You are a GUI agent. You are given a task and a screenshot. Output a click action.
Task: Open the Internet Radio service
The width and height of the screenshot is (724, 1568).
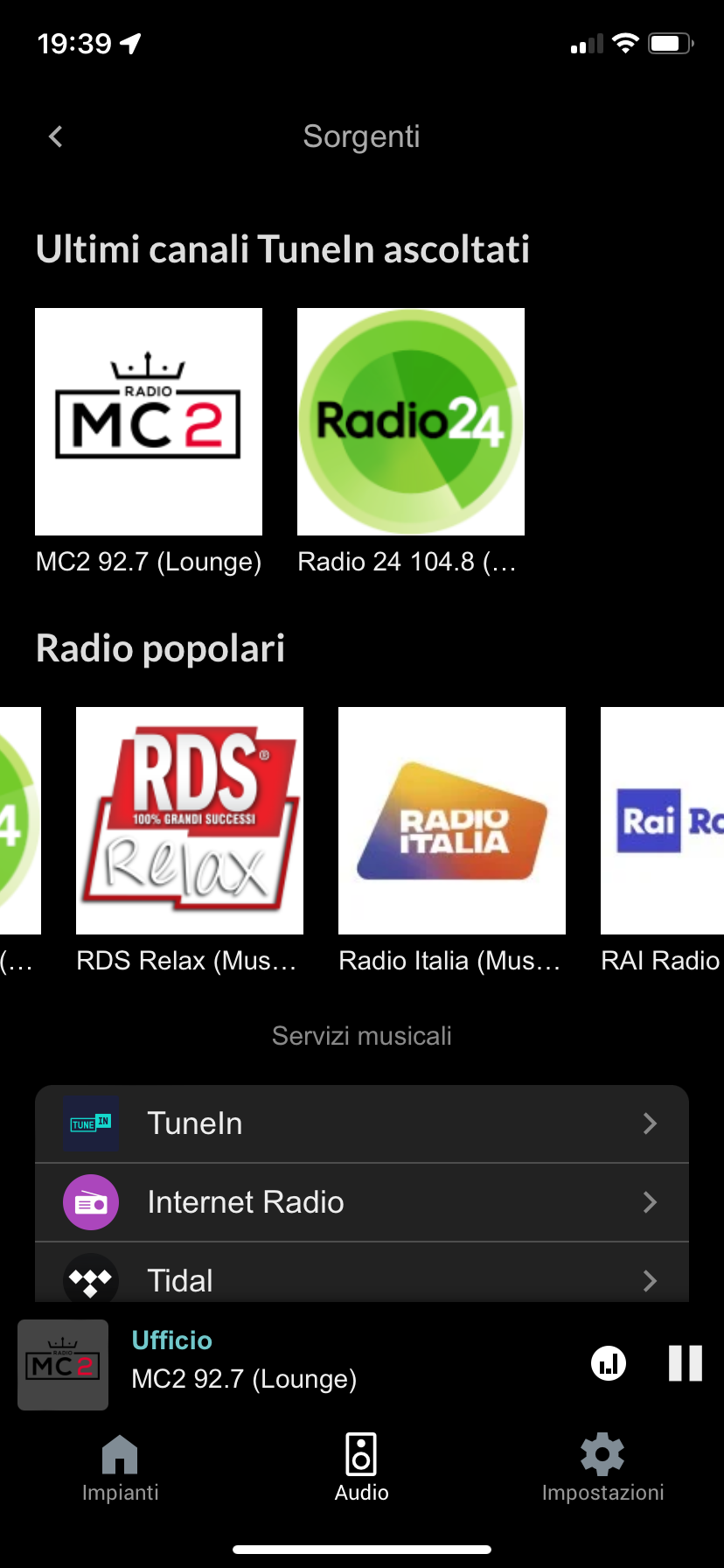pyautogui.click(x=362, y=1202)
